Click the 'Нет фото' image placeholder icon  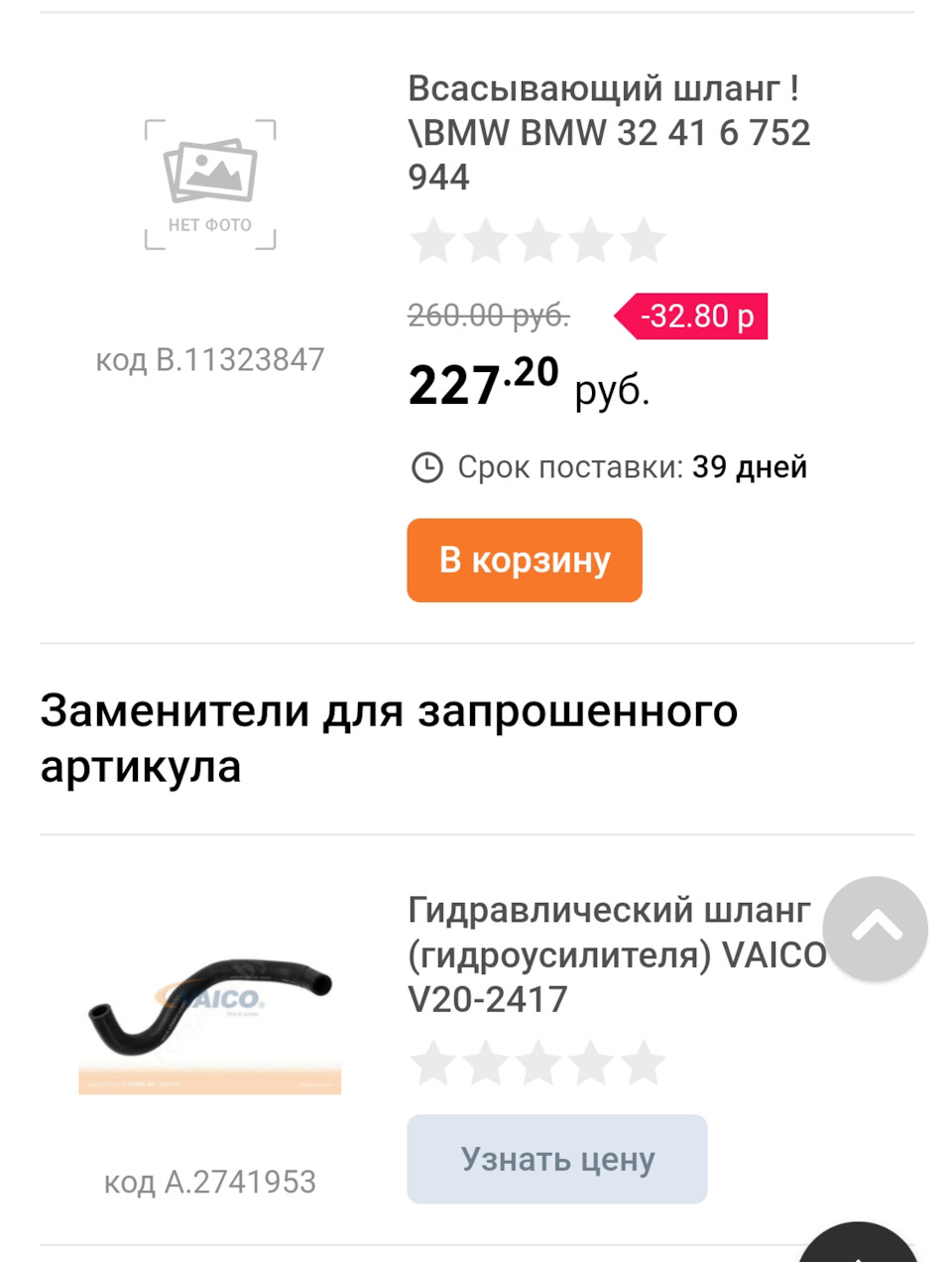(208, 179)
